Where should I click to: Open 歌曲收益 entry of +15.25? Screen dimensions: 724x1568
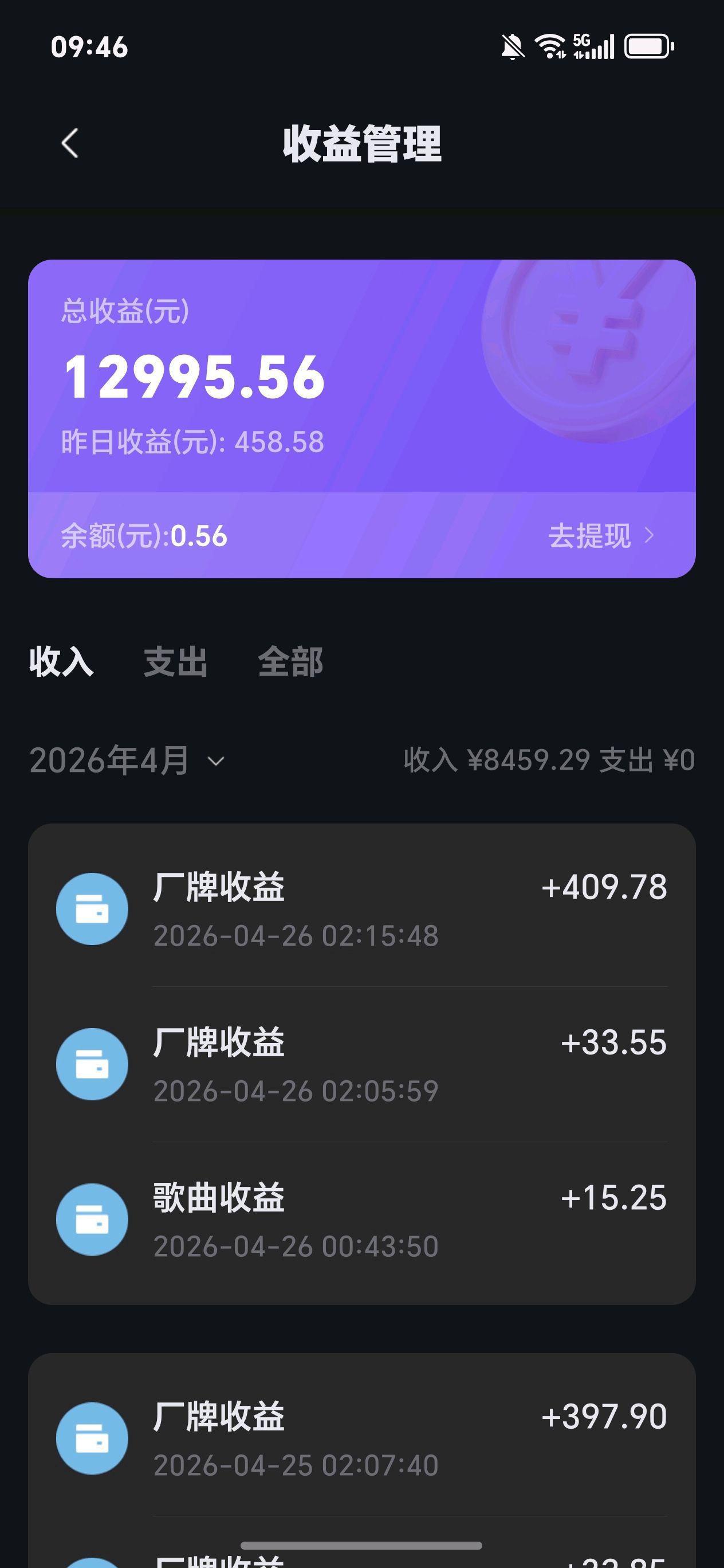361,1220
